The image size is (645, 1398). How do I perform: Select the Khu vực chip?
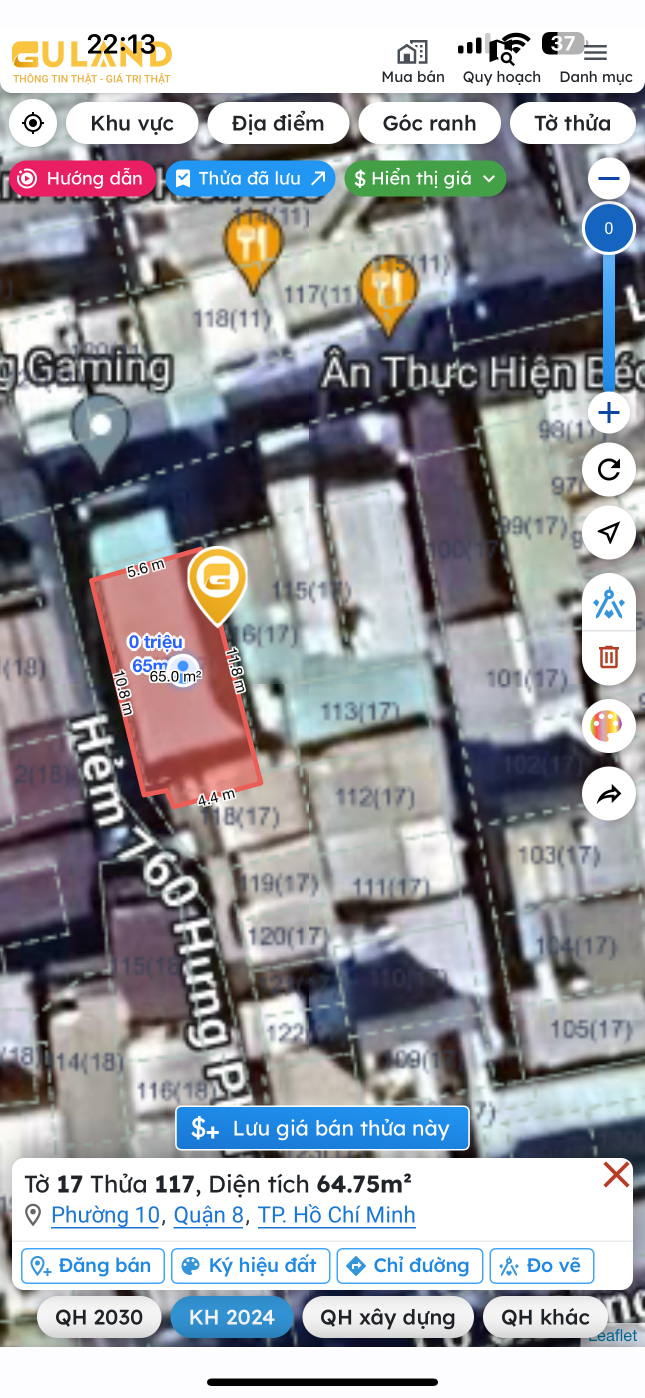tap(132, 124)
